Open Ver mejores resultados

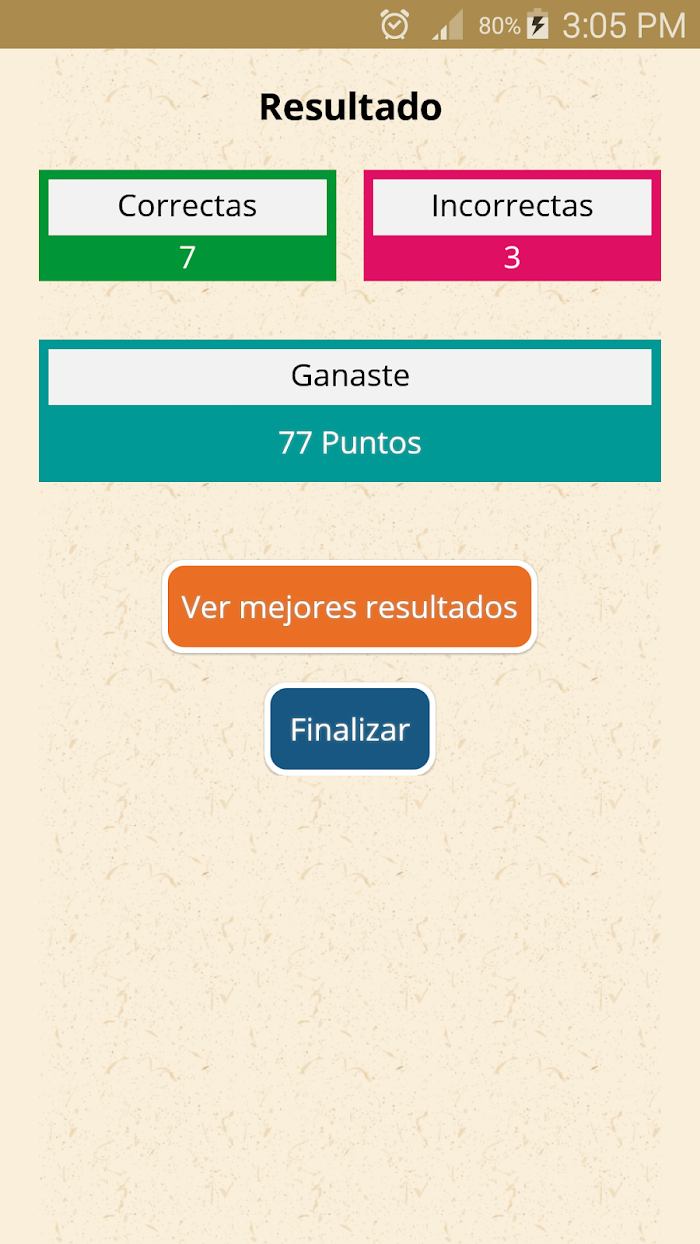click(349, 607)
